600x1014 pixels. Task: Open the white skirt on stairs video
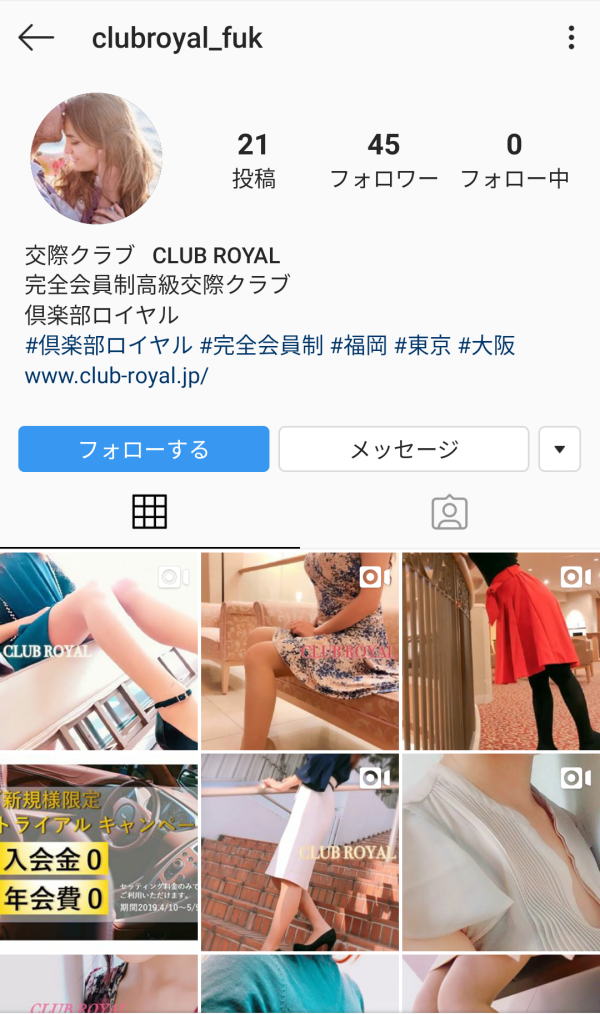(300, 852)
